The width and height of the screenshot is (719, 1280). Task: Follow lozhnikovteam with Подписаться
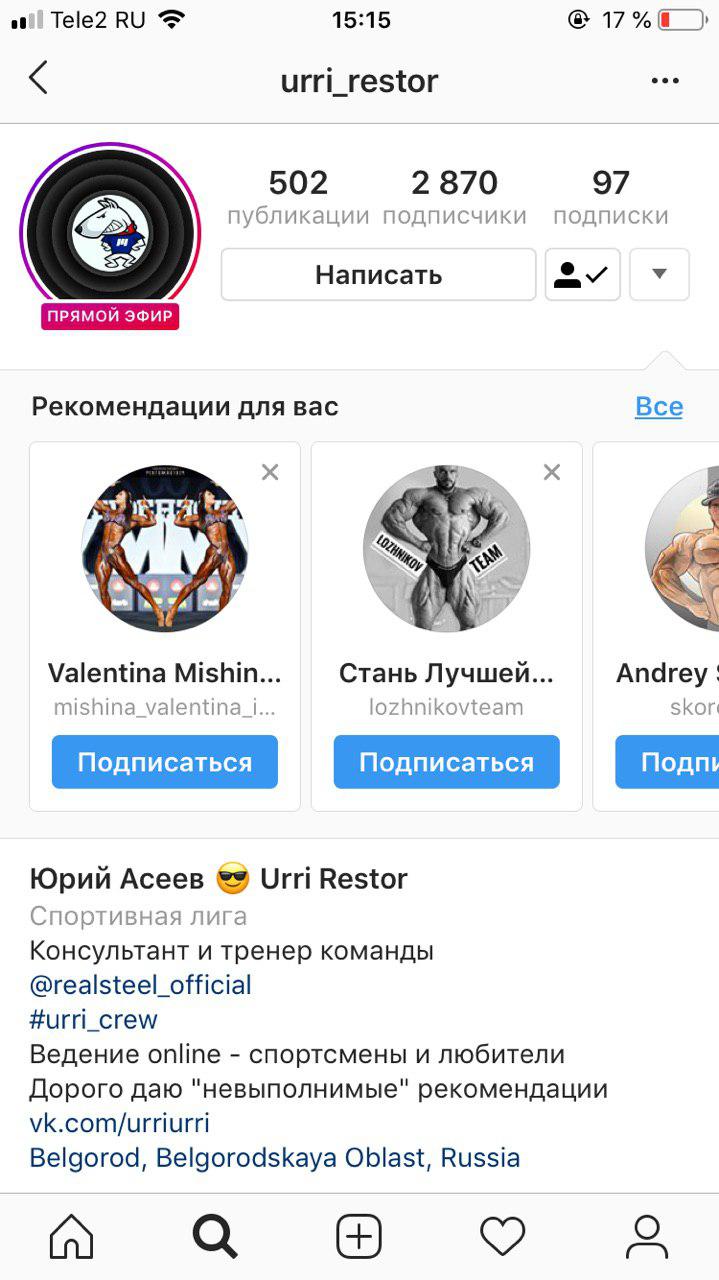[x=446, y=762]
